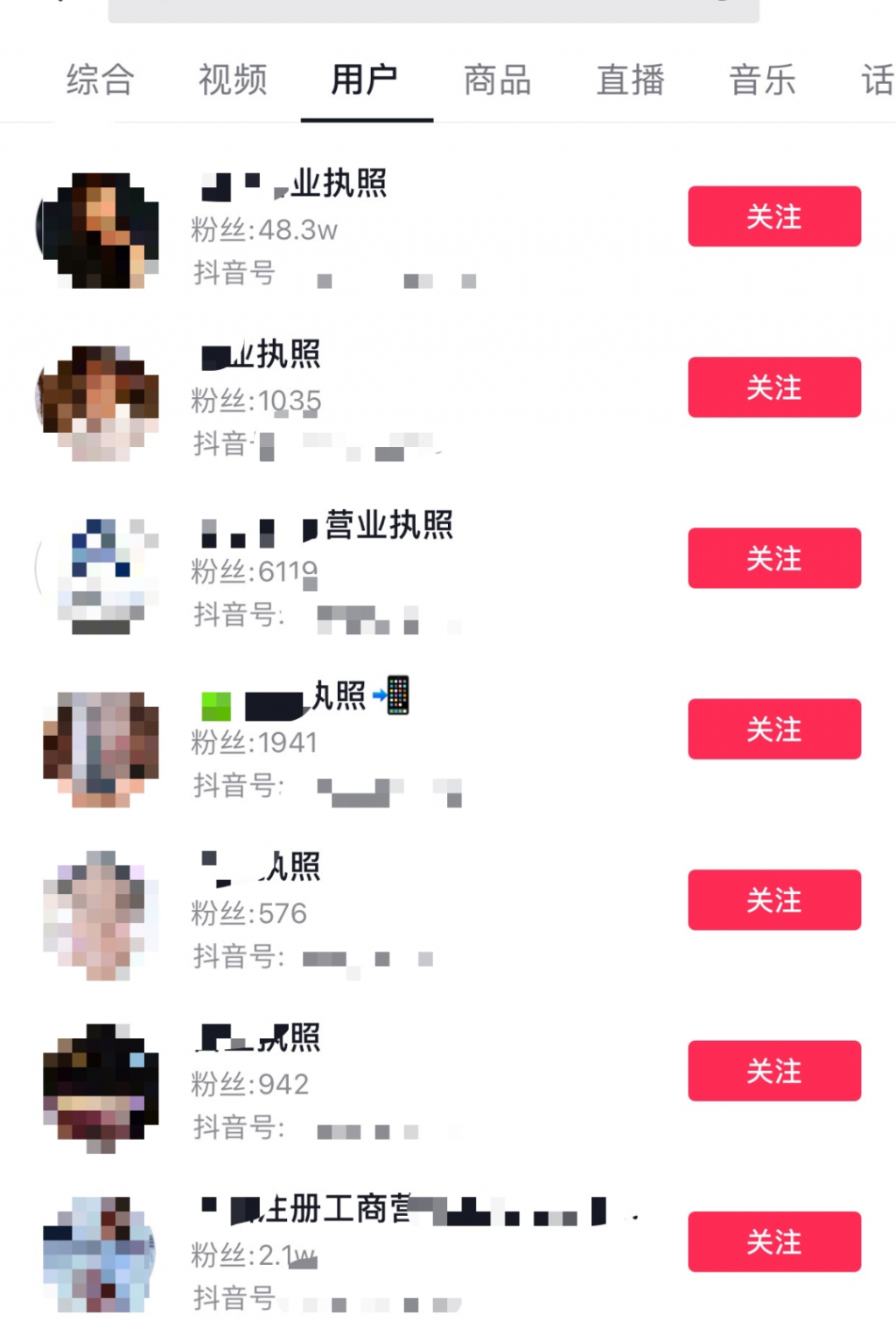Image resolution: width=896 pixels, height=1342 pixels.
Task: Follow the 营业执照 user with 6119 fans
Action: (773, 558)
